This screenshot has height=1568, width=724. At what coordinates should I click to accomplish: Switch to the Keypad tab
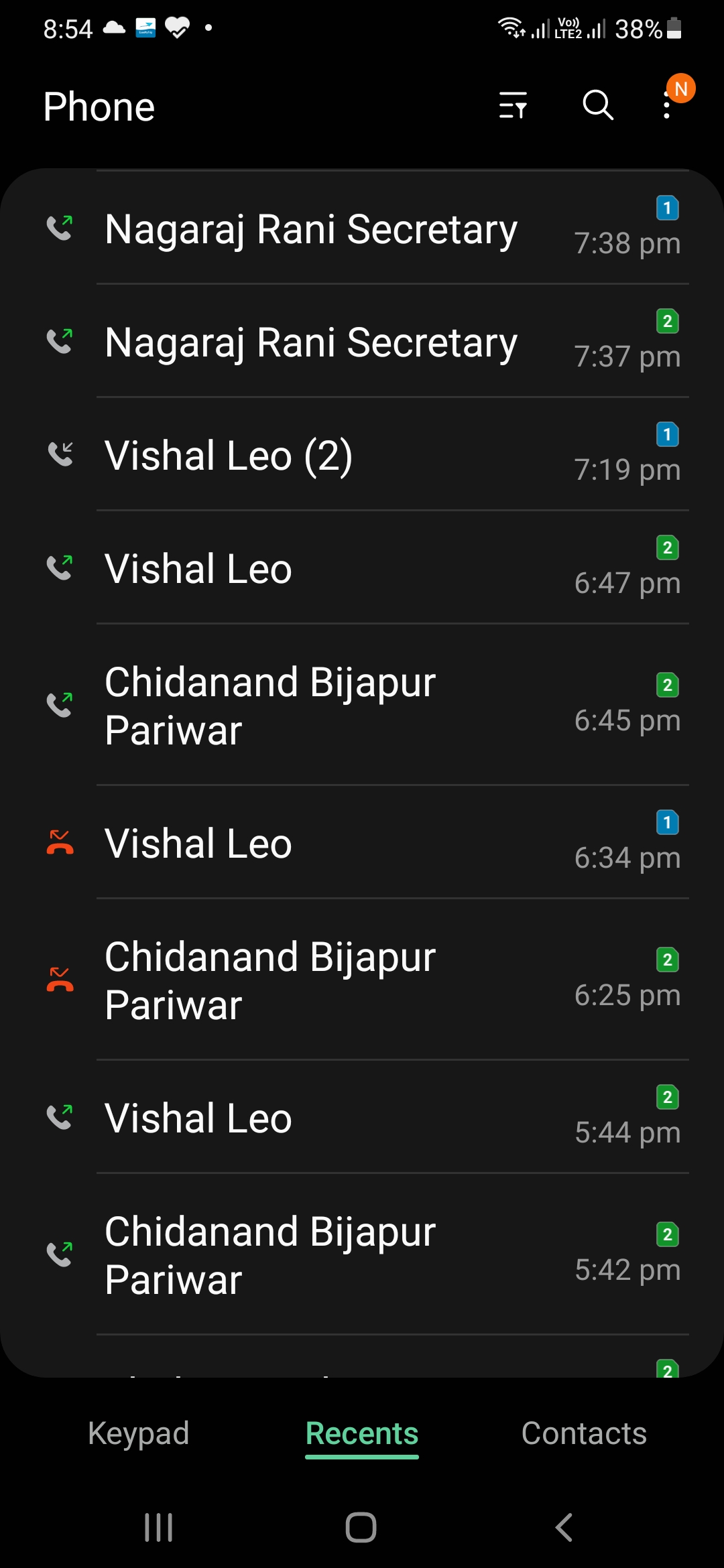tap(139, 1434)
